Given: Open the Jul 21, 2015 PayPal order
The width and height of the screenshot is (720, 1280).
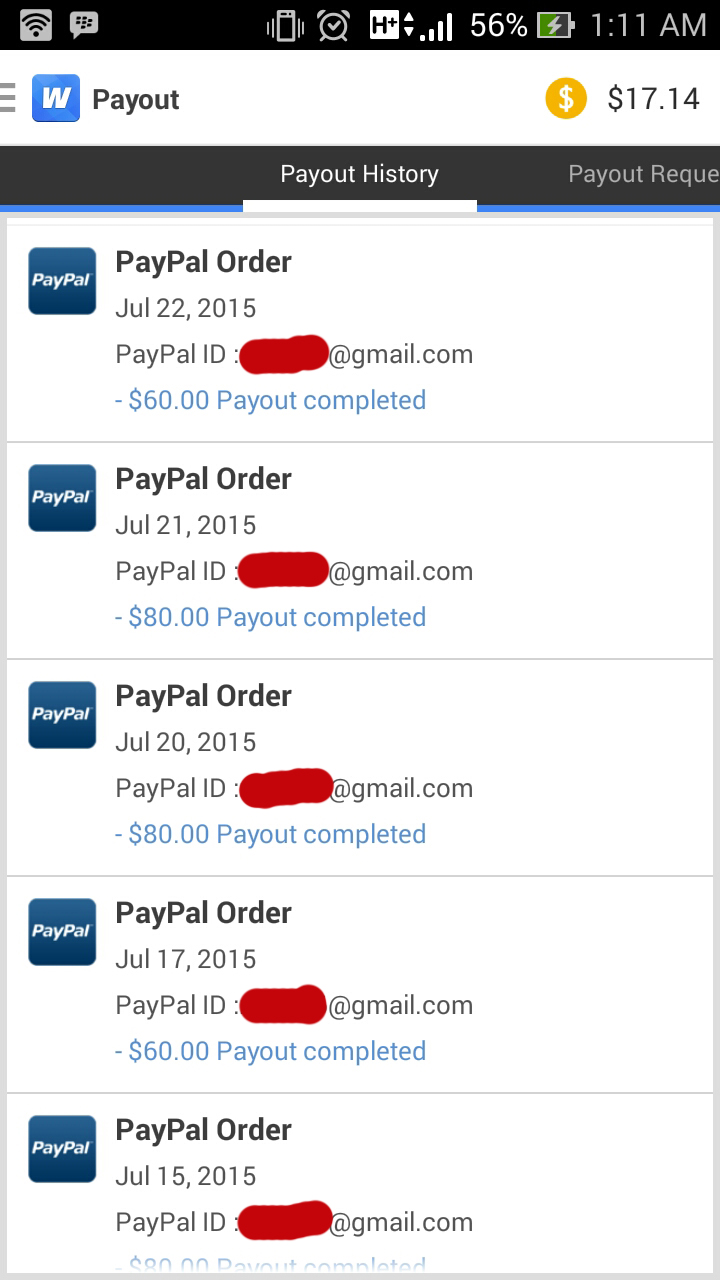Looking at the screenshot, I should pos(360,551).
